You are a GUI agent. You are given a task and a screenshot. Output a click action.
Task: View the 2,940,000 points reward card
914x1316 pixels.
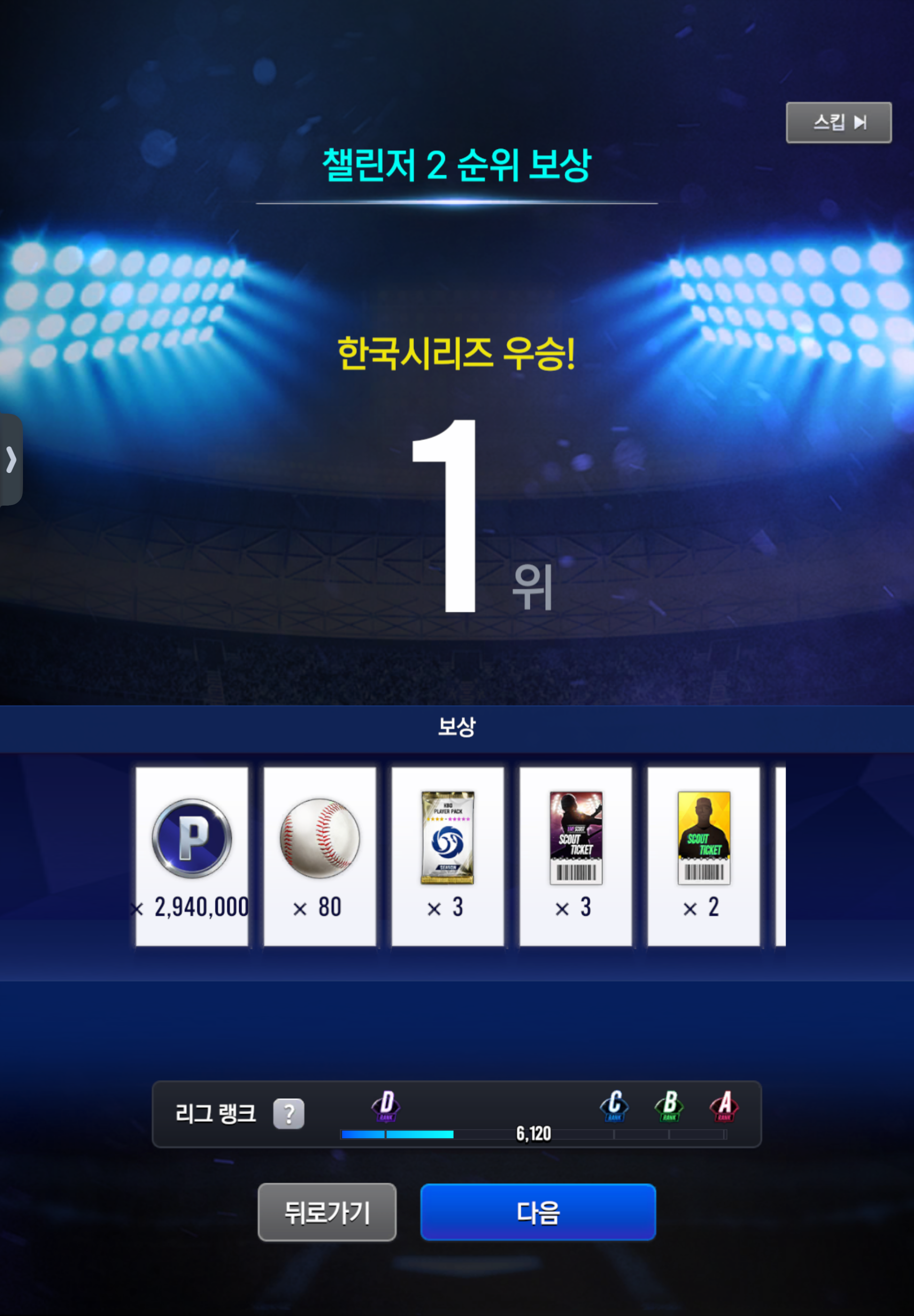(192, 856)
